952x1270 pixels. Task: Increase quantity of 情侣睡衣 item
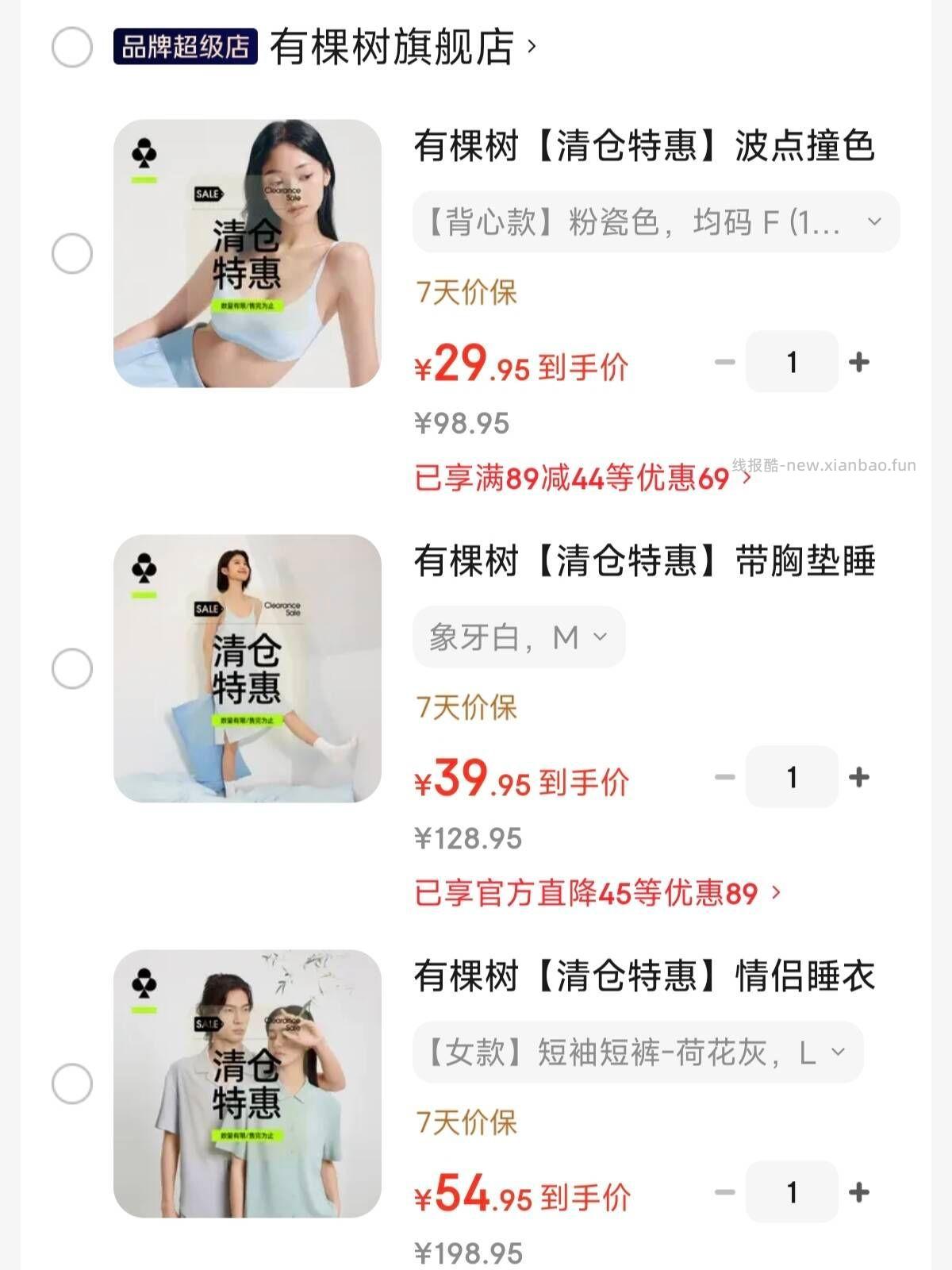[858, 1192]
